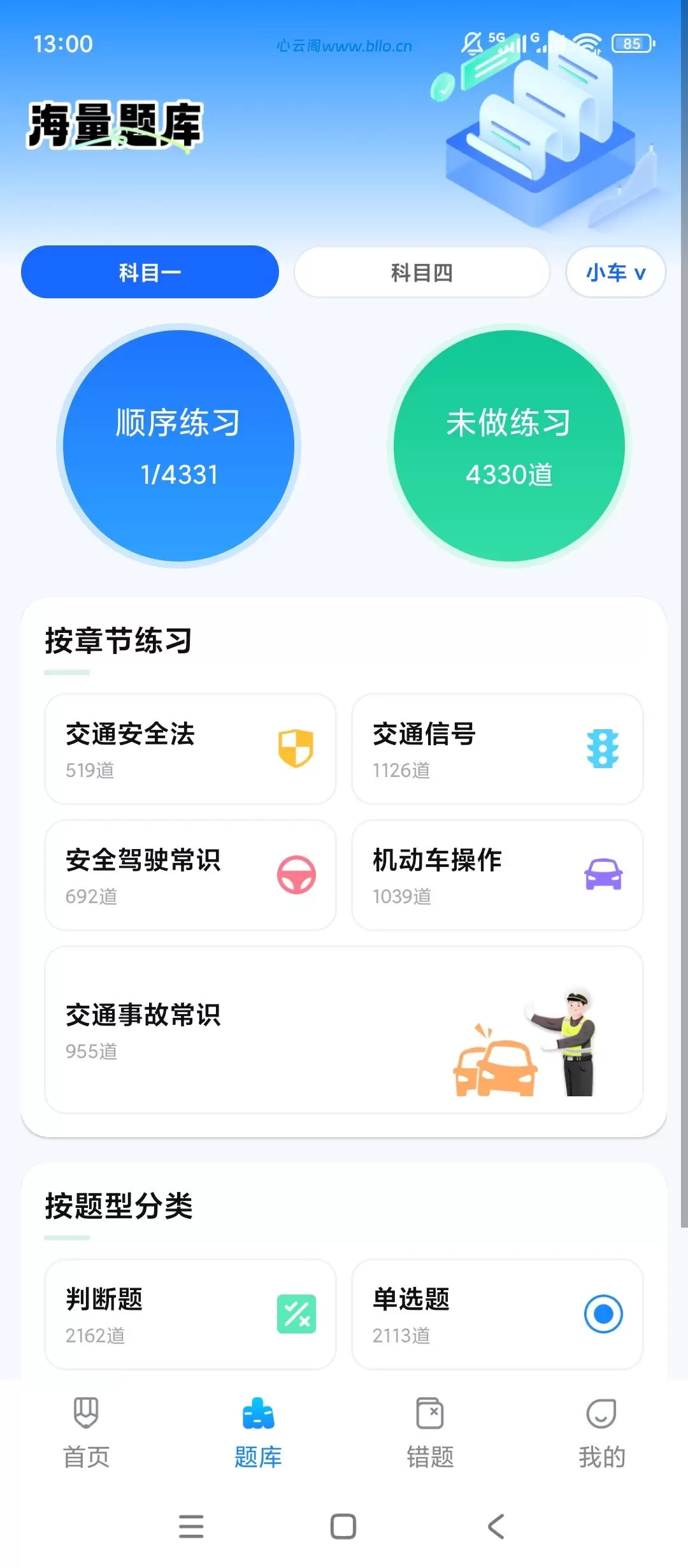Tap the 题库 bottom tab
The image size is (688, 1568).
tap(258, 1433)
